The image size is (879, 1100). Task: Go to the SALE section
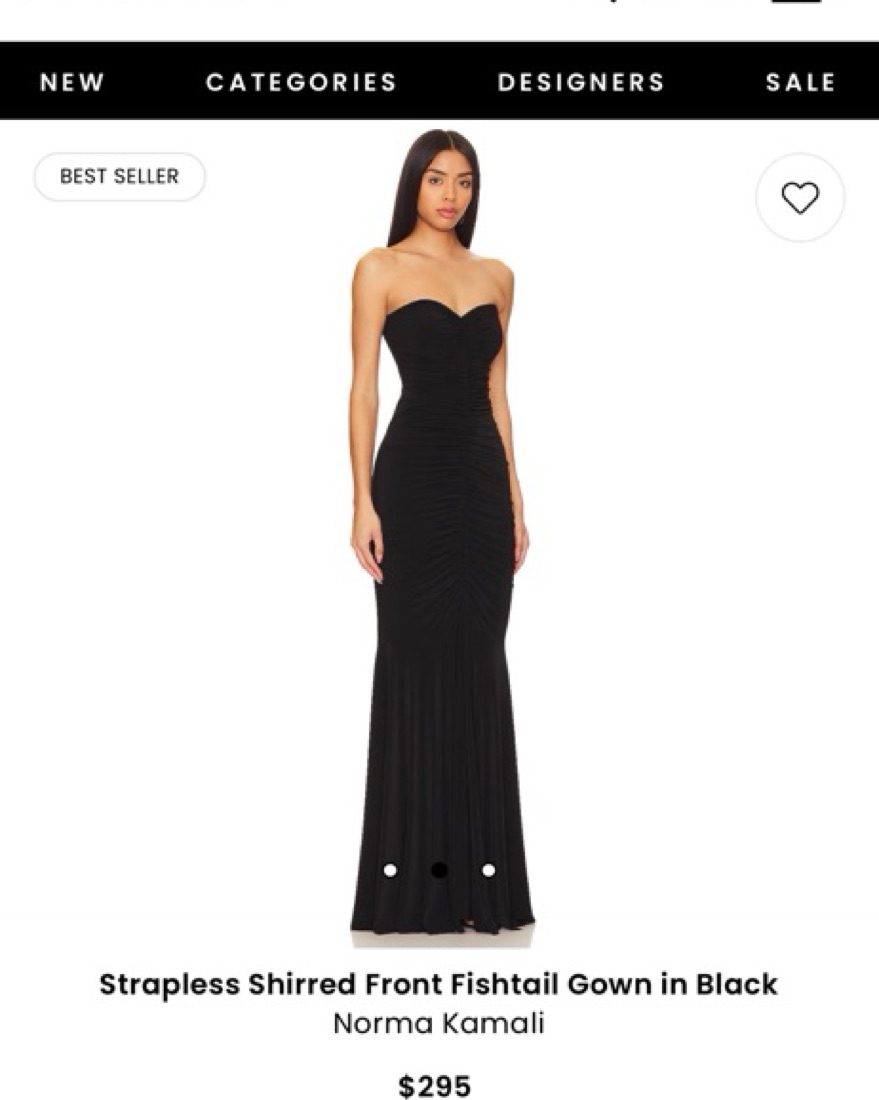[800, 82]
